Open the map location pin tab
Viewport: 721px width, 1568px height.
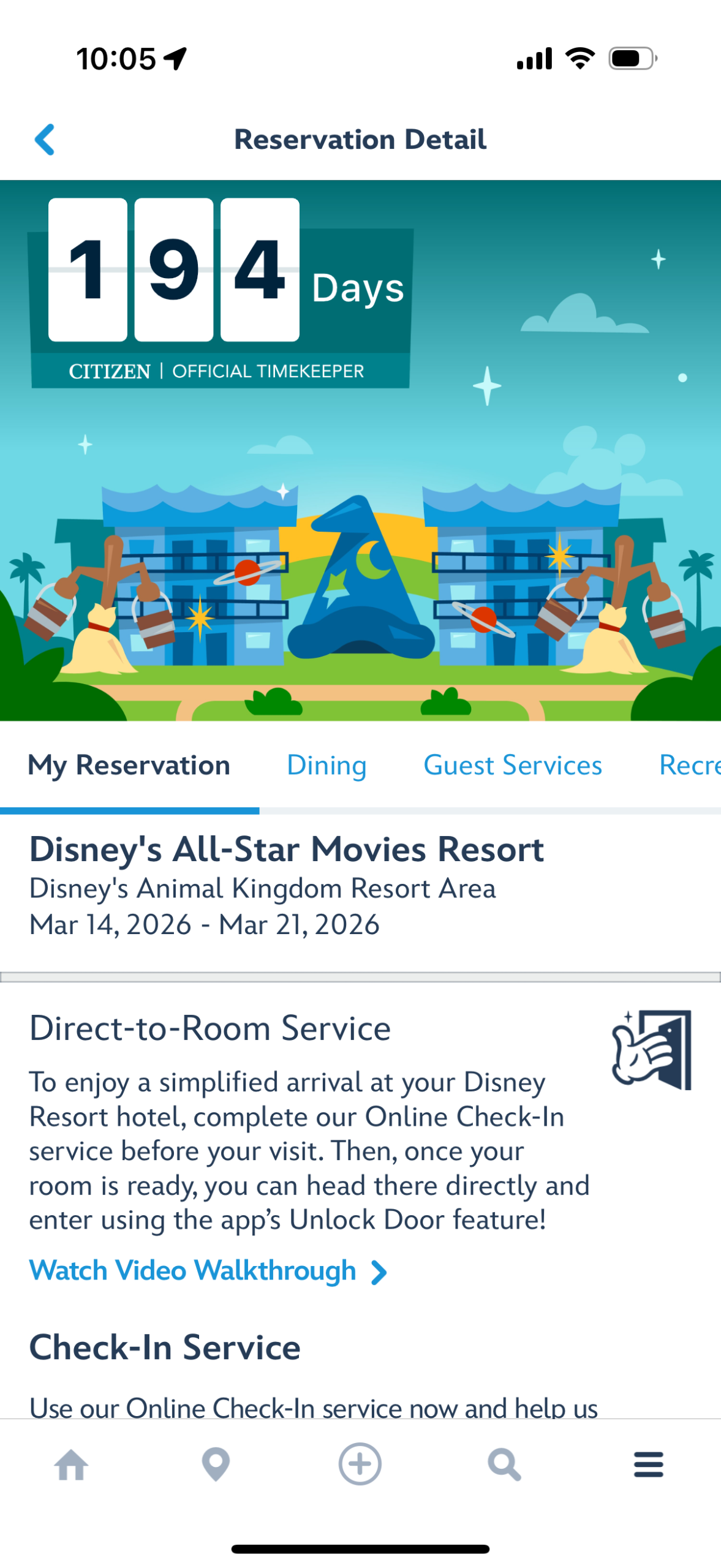[x=216, y=1465]
